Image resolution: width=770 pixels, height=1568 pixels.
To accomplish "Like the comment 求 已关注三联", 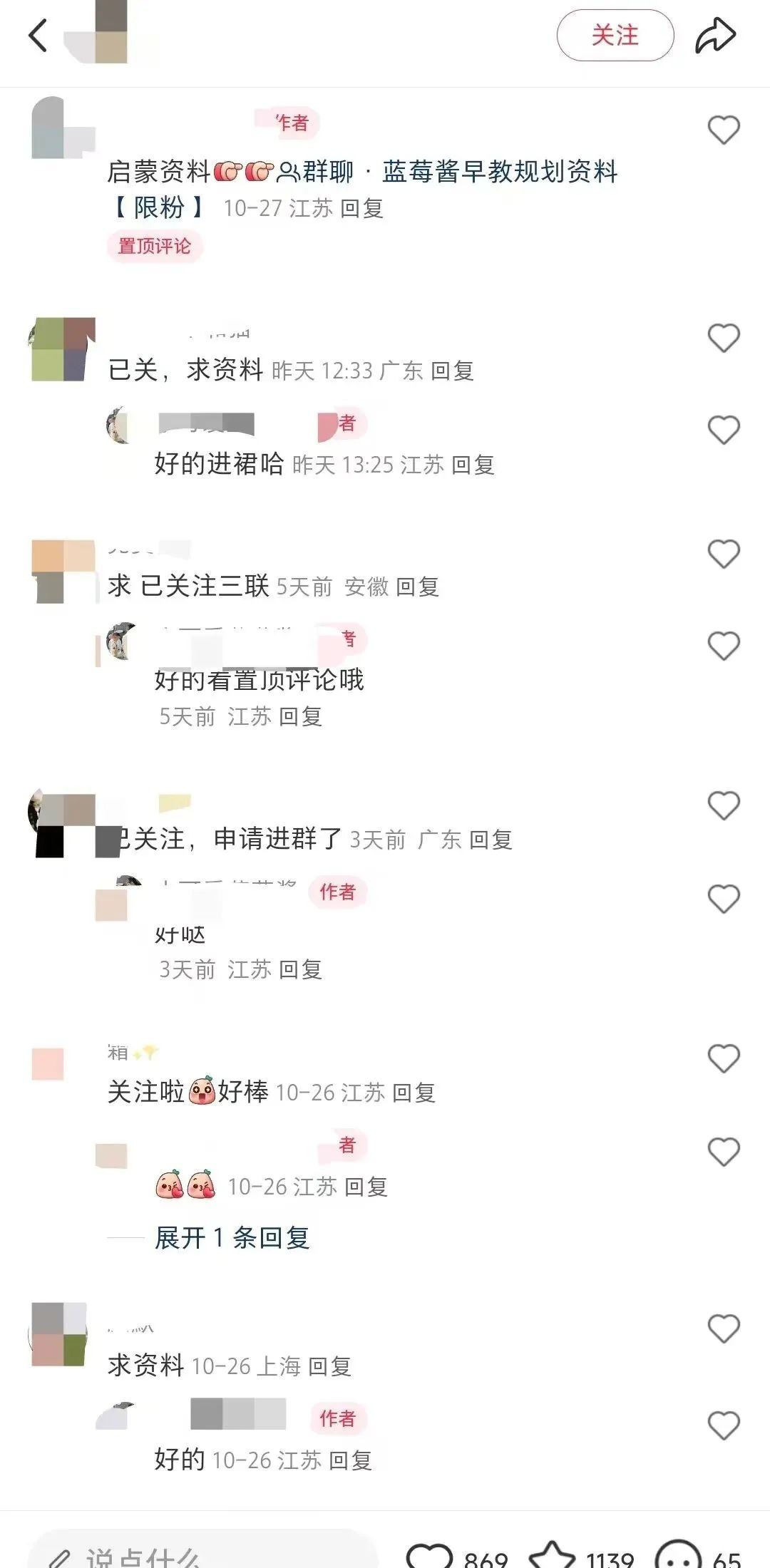I will (x=724, y=554).
